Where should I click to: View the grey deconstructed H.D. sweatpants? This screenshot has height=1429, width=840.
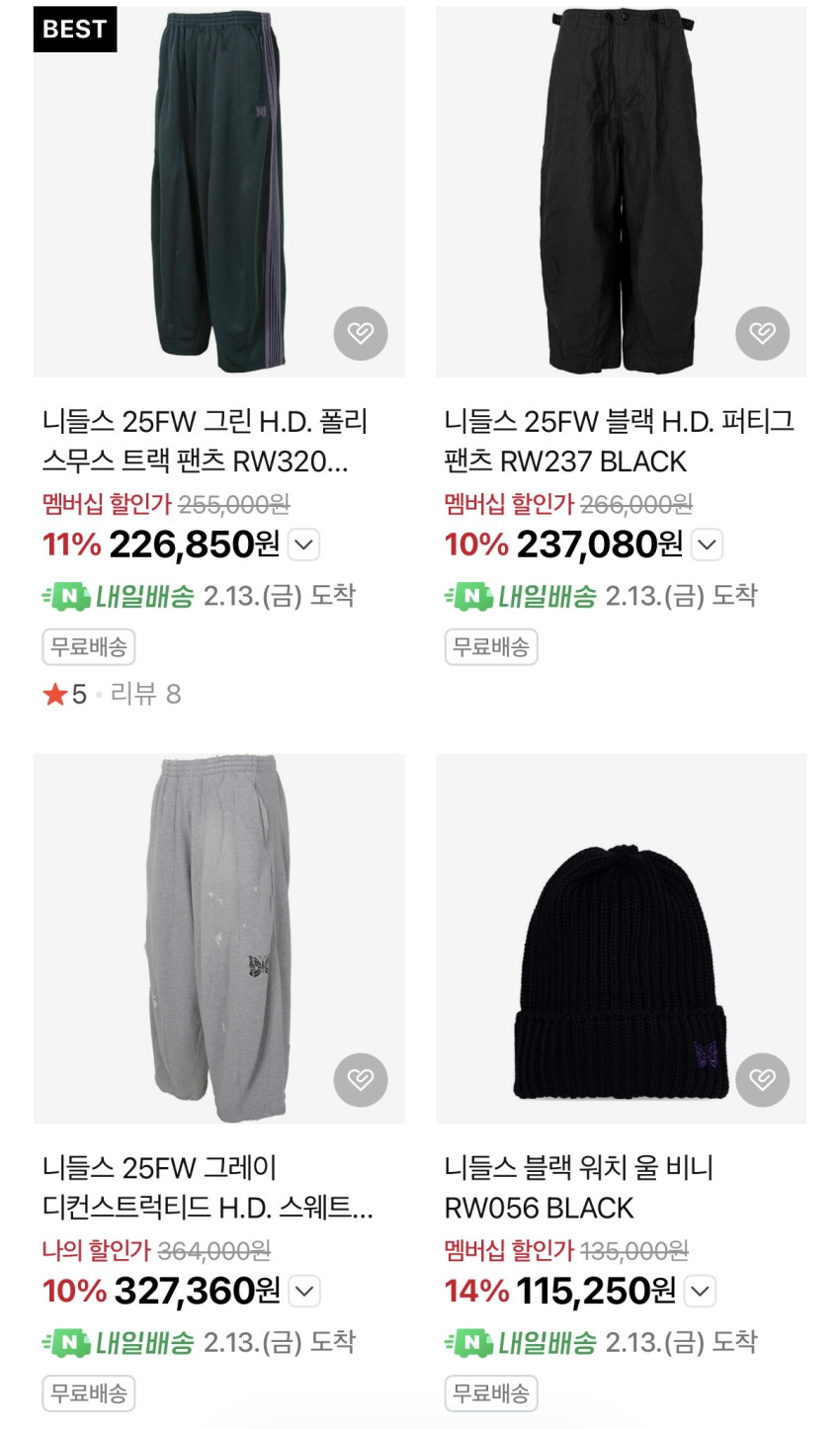pos(218,938)
